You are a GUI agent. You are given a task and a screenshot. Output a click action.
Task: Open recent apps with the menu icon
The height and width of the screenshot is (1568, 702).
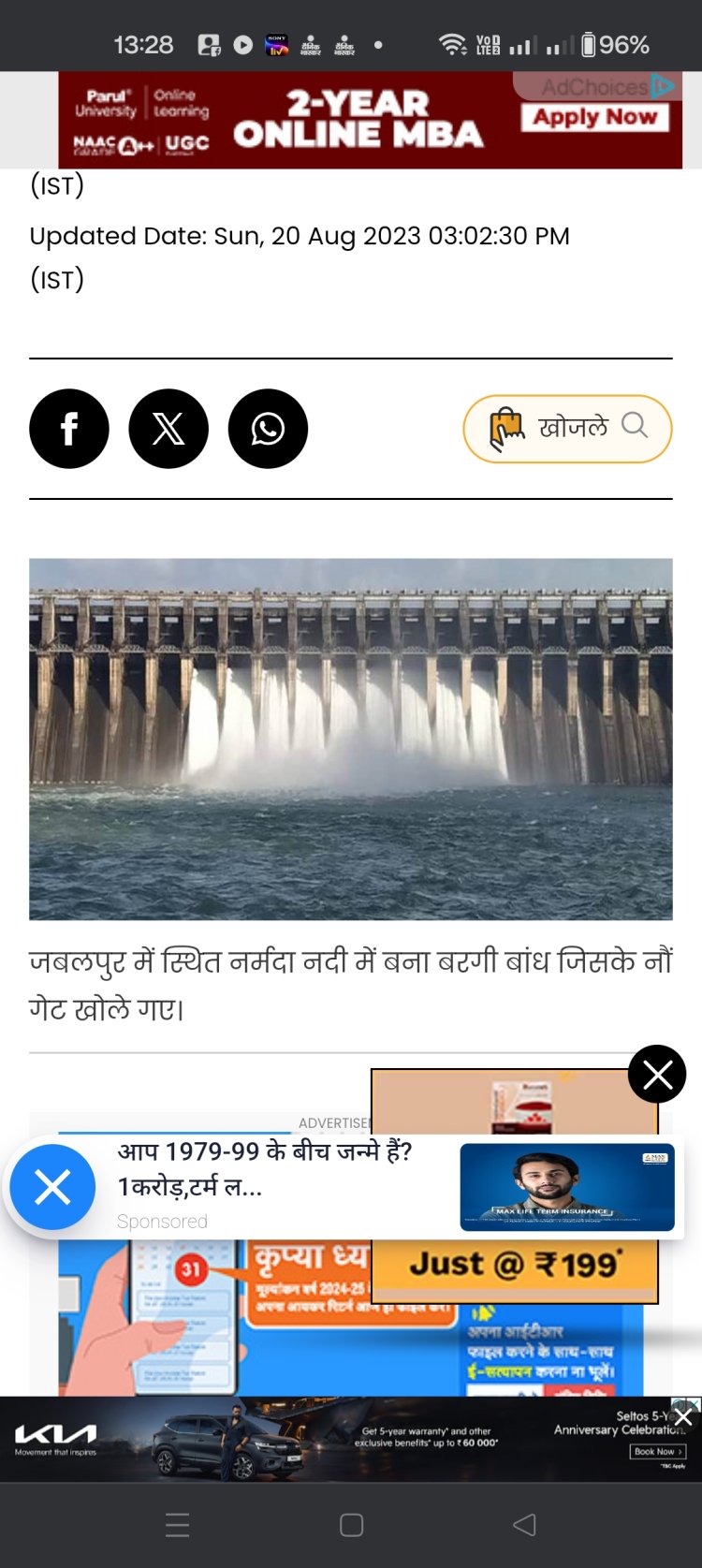point(177,1525)
